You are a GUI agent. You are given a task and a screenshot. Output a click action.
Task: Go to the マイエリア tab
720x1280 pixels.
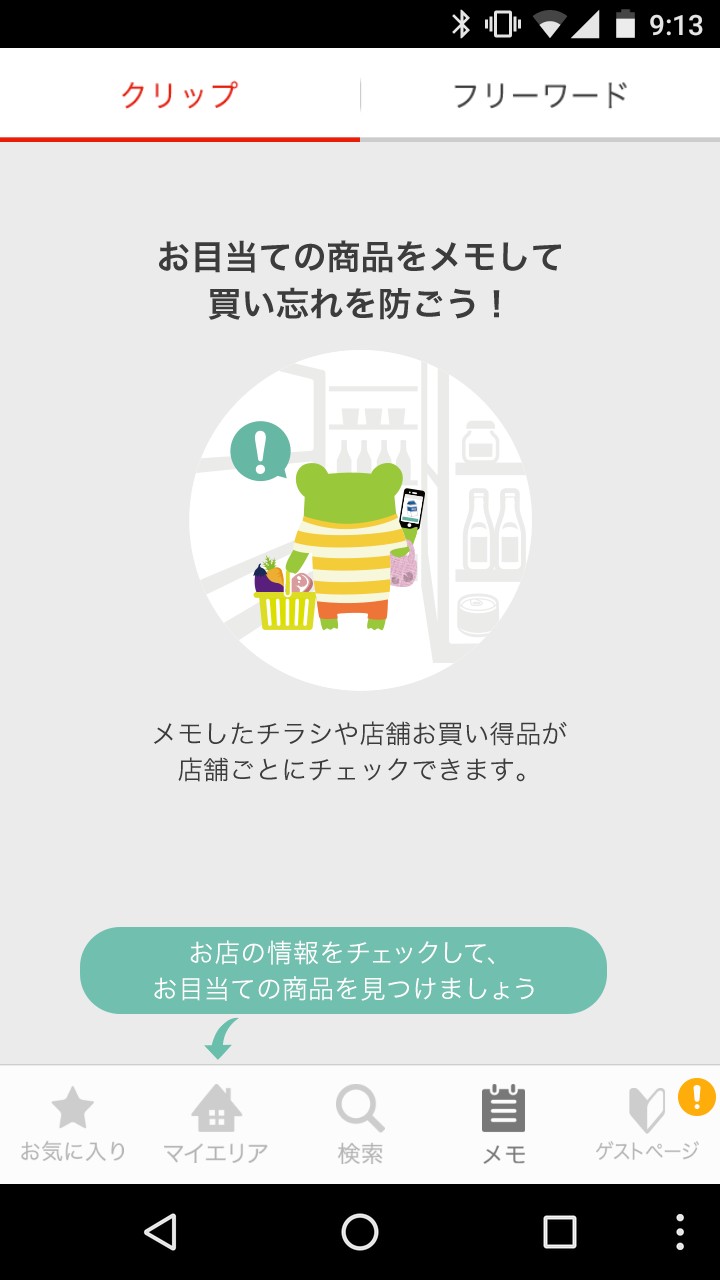tap(216, 1124)
